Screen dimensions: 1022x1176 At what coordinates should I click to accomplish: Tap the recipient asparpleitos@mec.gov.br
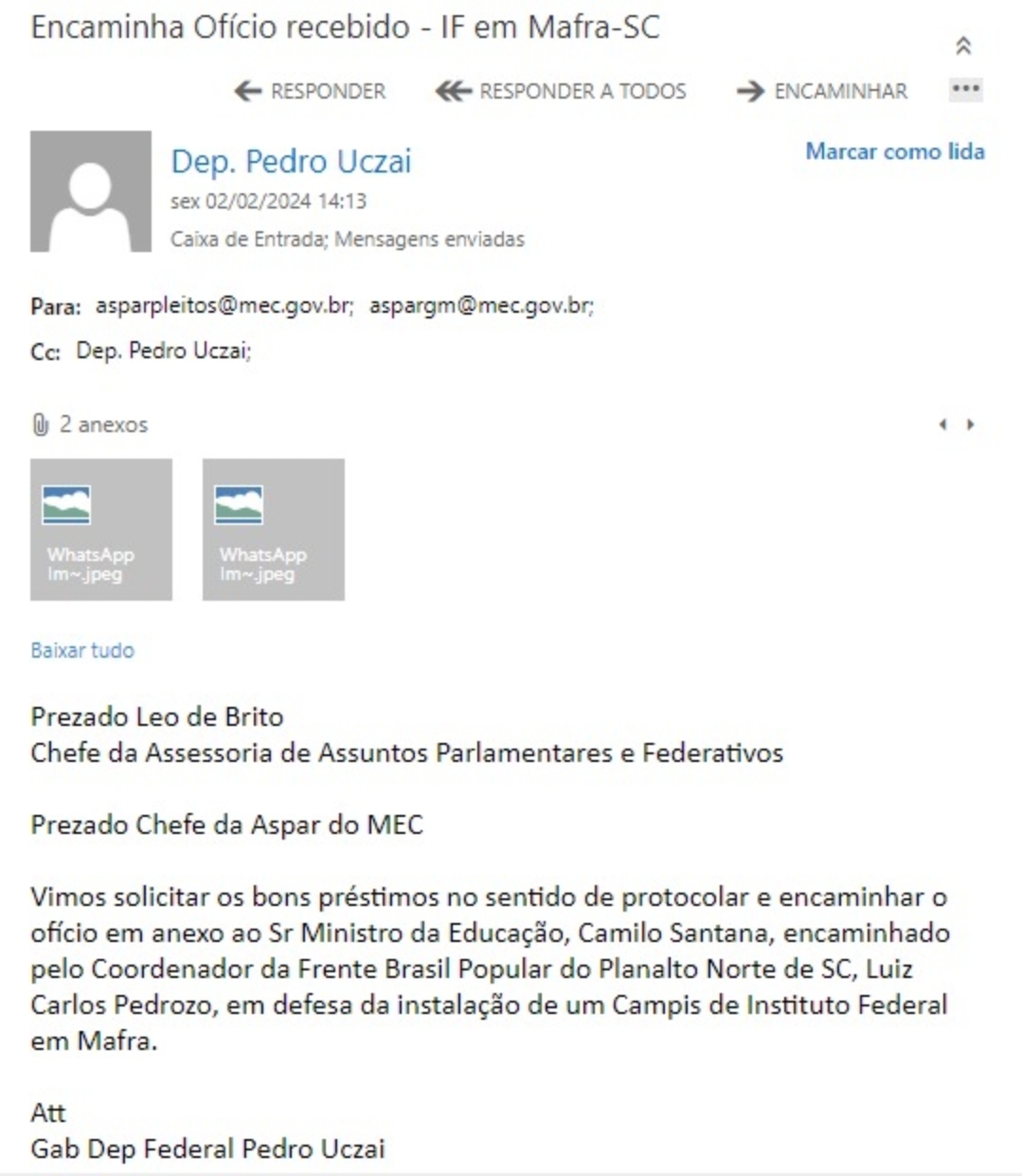click(224, 306)
